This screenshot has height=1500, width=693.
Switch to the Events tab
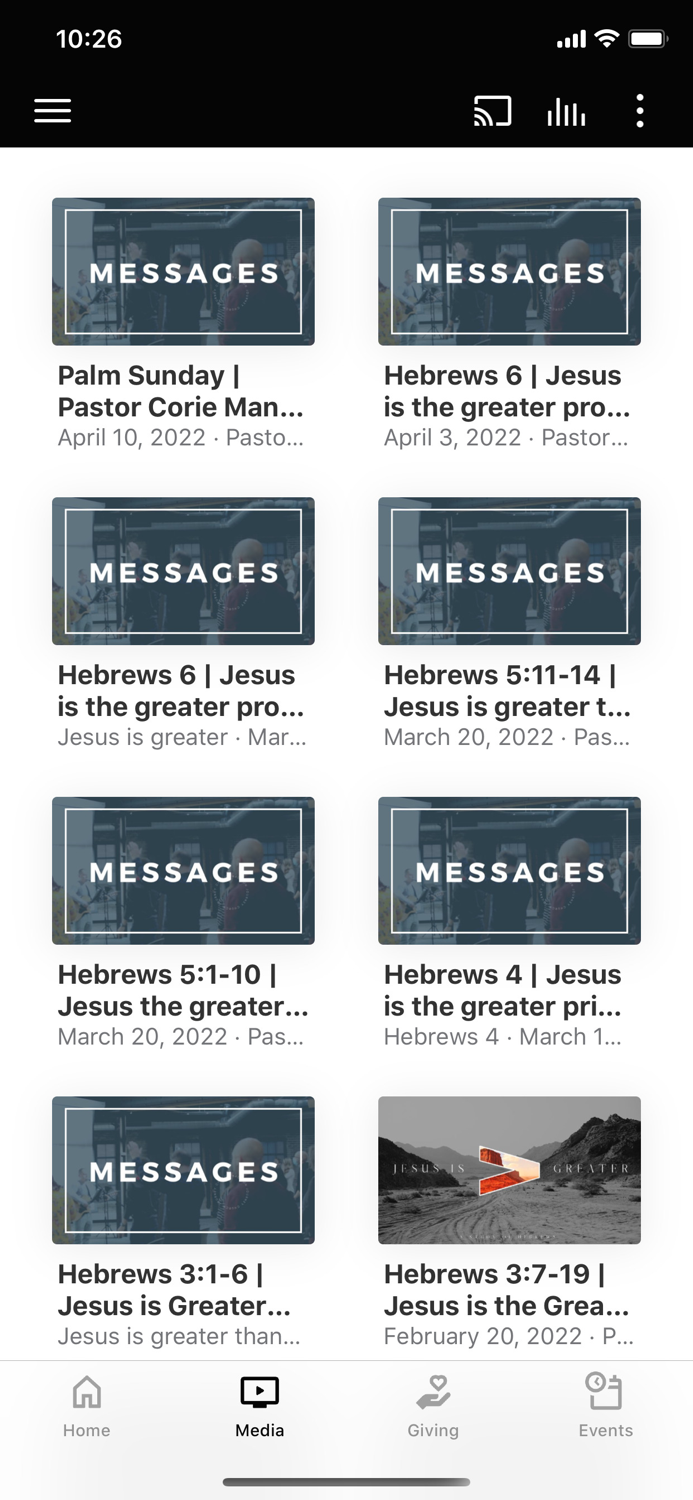pyautogui.click(x=606, y=1404)
